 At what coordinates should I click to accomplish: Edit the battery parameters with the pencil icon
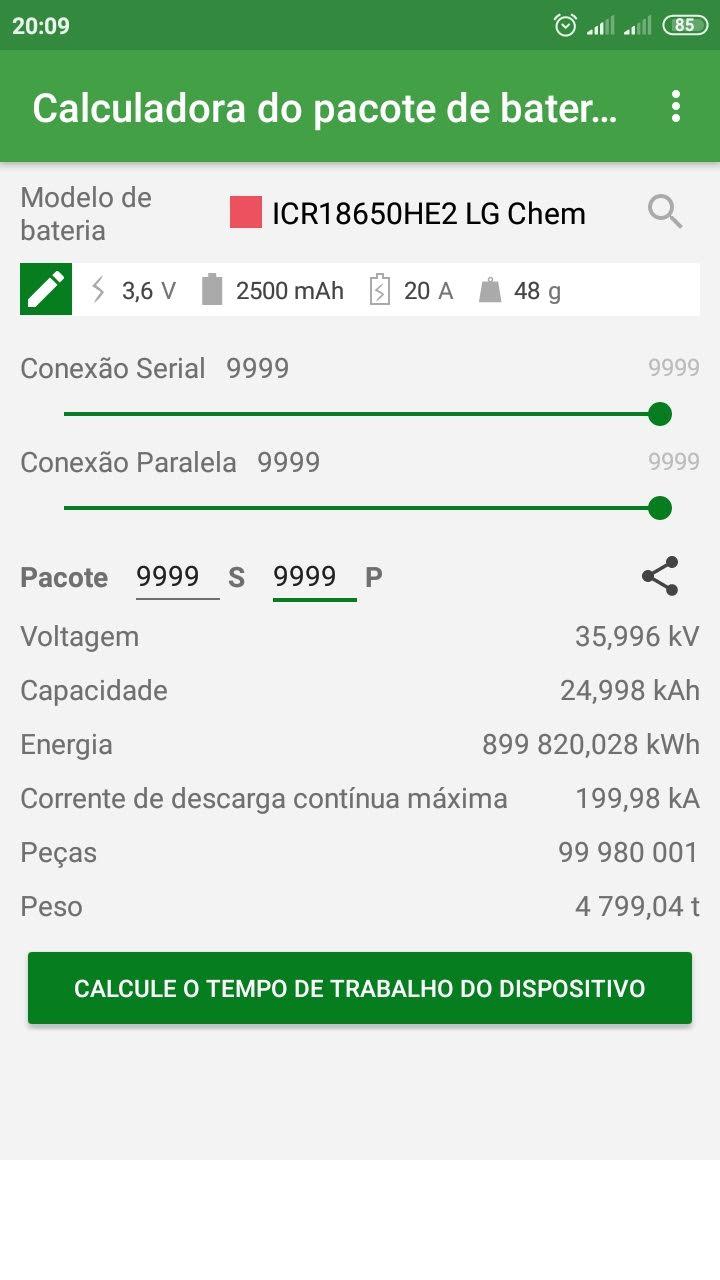pyautogui.click(x=46, y=290)
